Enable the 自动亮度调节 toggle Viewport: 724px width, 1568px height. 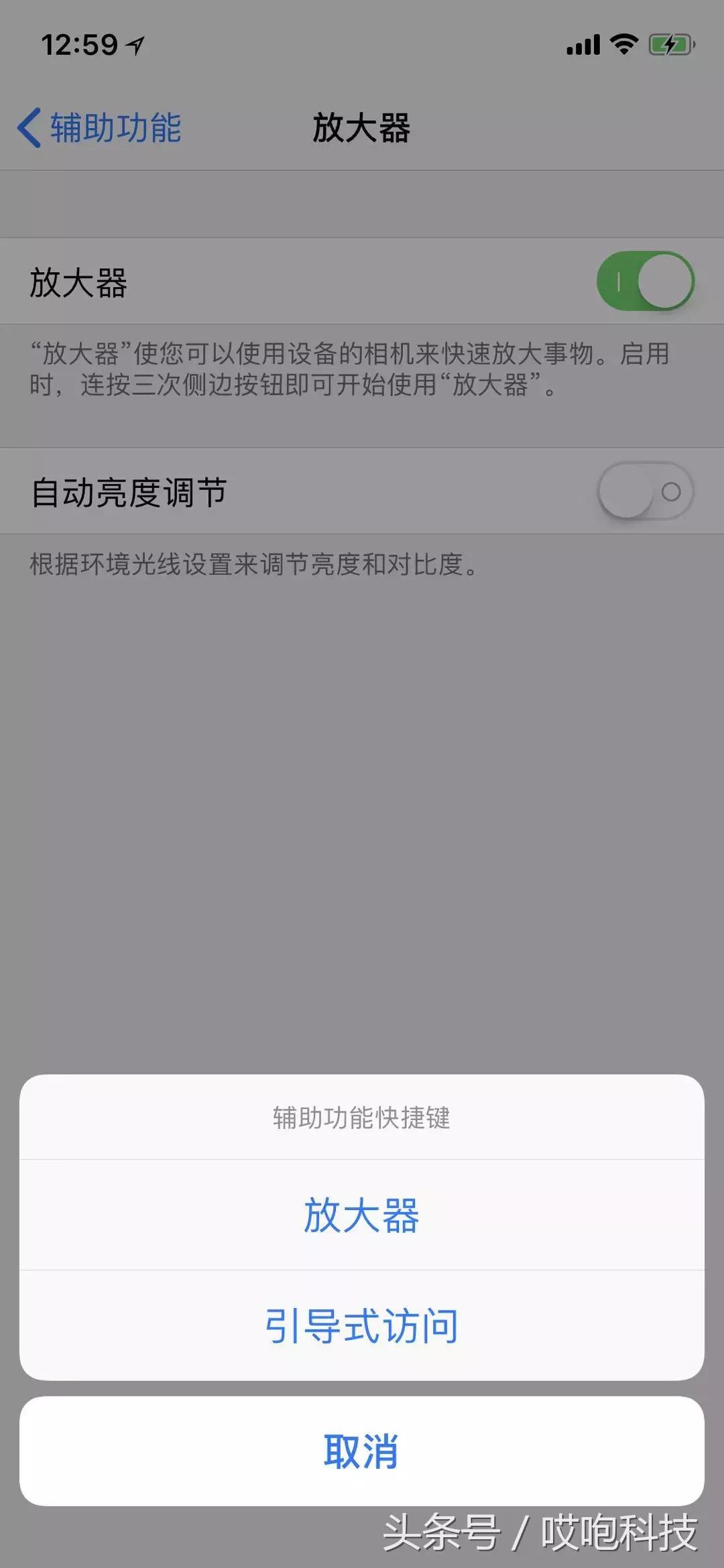point(644,490)
